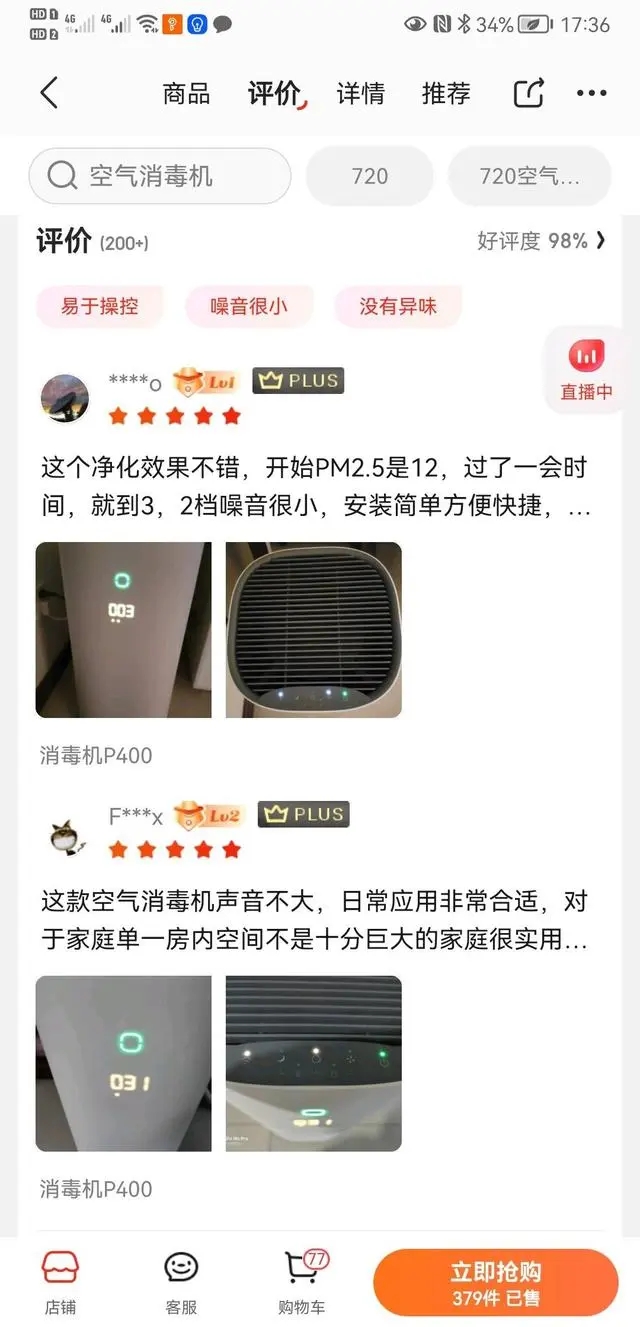Open the 购物车 shopping cart
Viewport: 640px width, 1327px height.
(302, 1282)
